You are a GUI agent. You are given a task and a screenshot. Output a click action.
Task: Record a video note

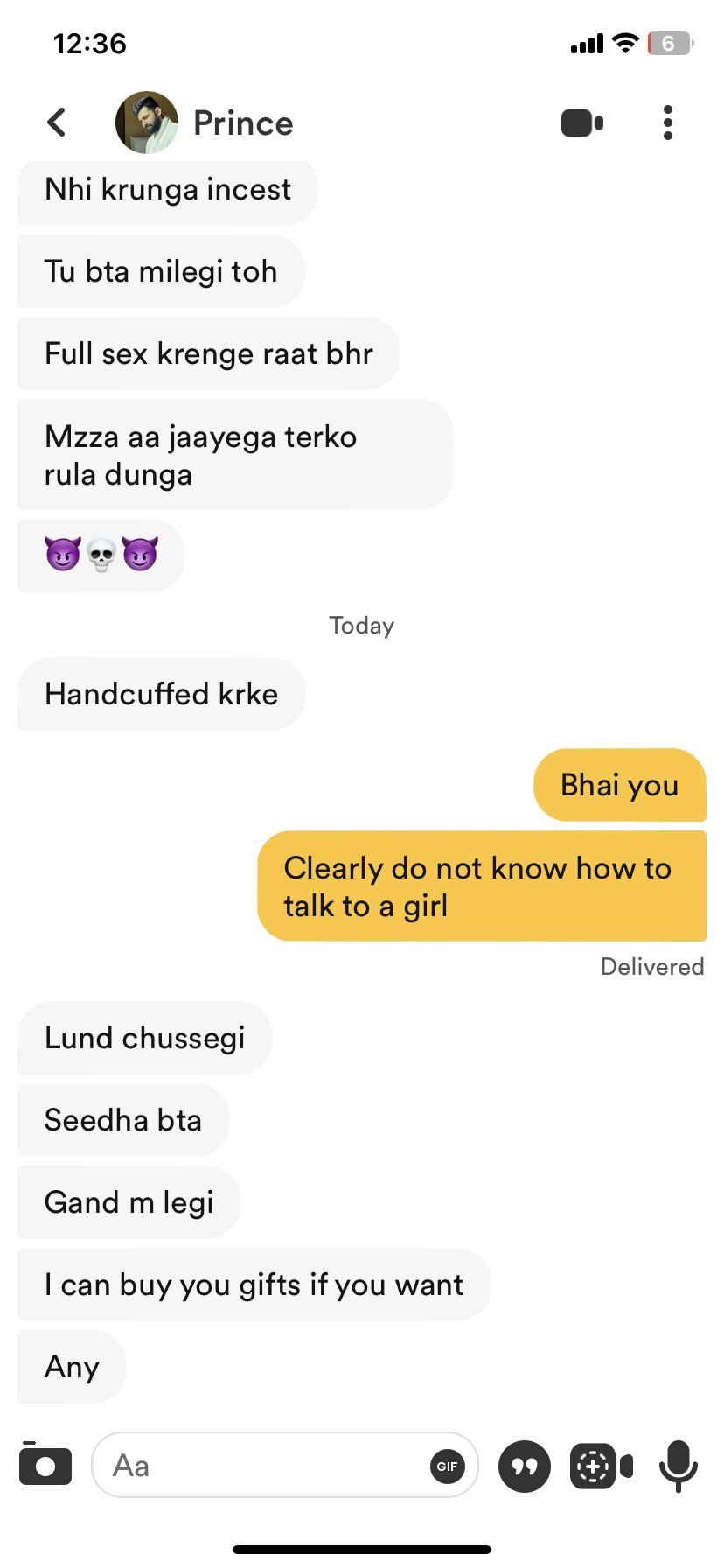[601, 1466]
